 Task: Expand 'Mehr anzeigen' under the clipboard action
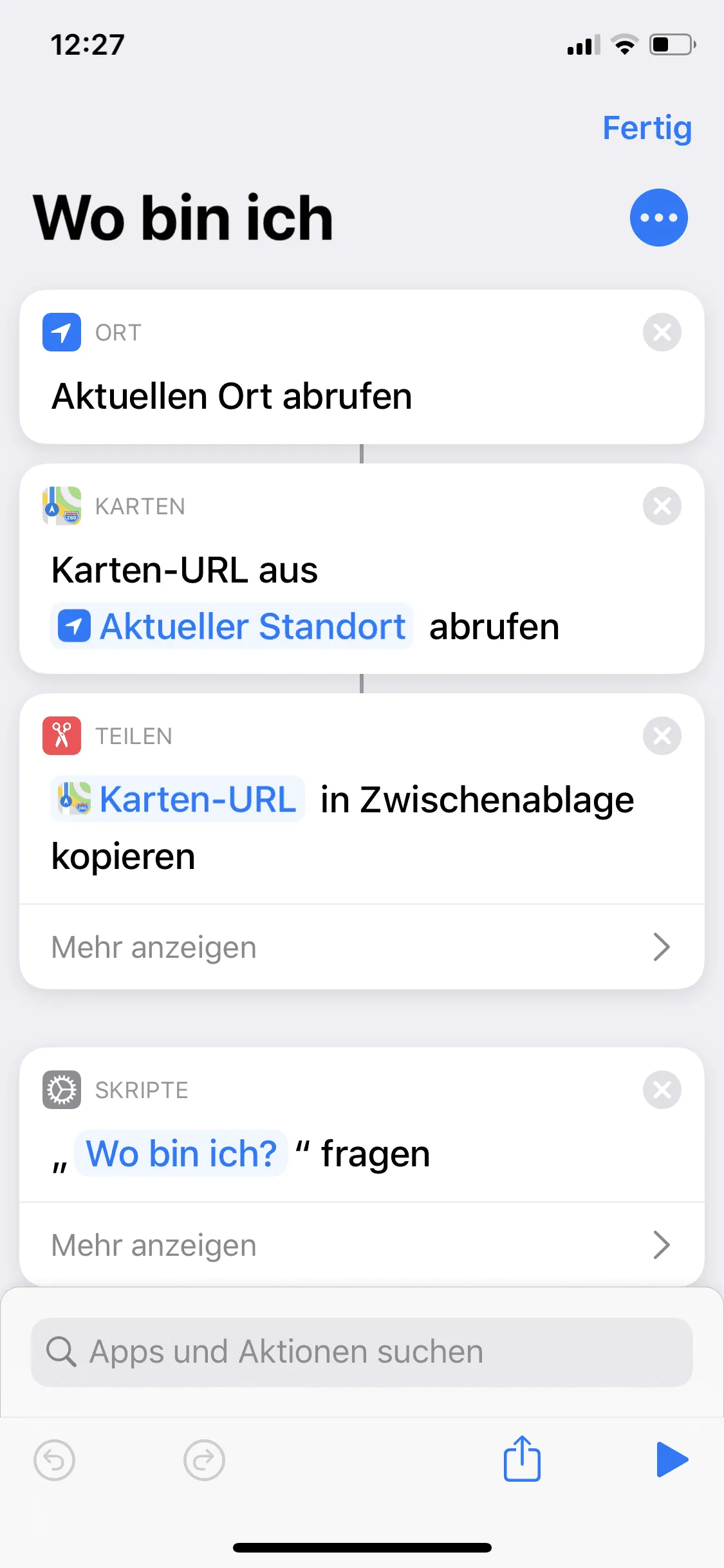tap(362, 947)
